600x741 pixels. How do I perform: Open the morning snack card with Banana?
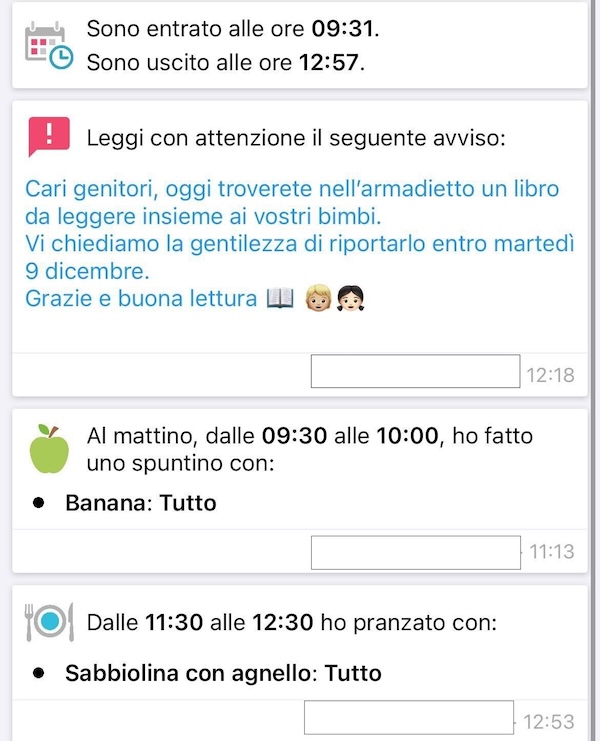click(x=298, y=468)
